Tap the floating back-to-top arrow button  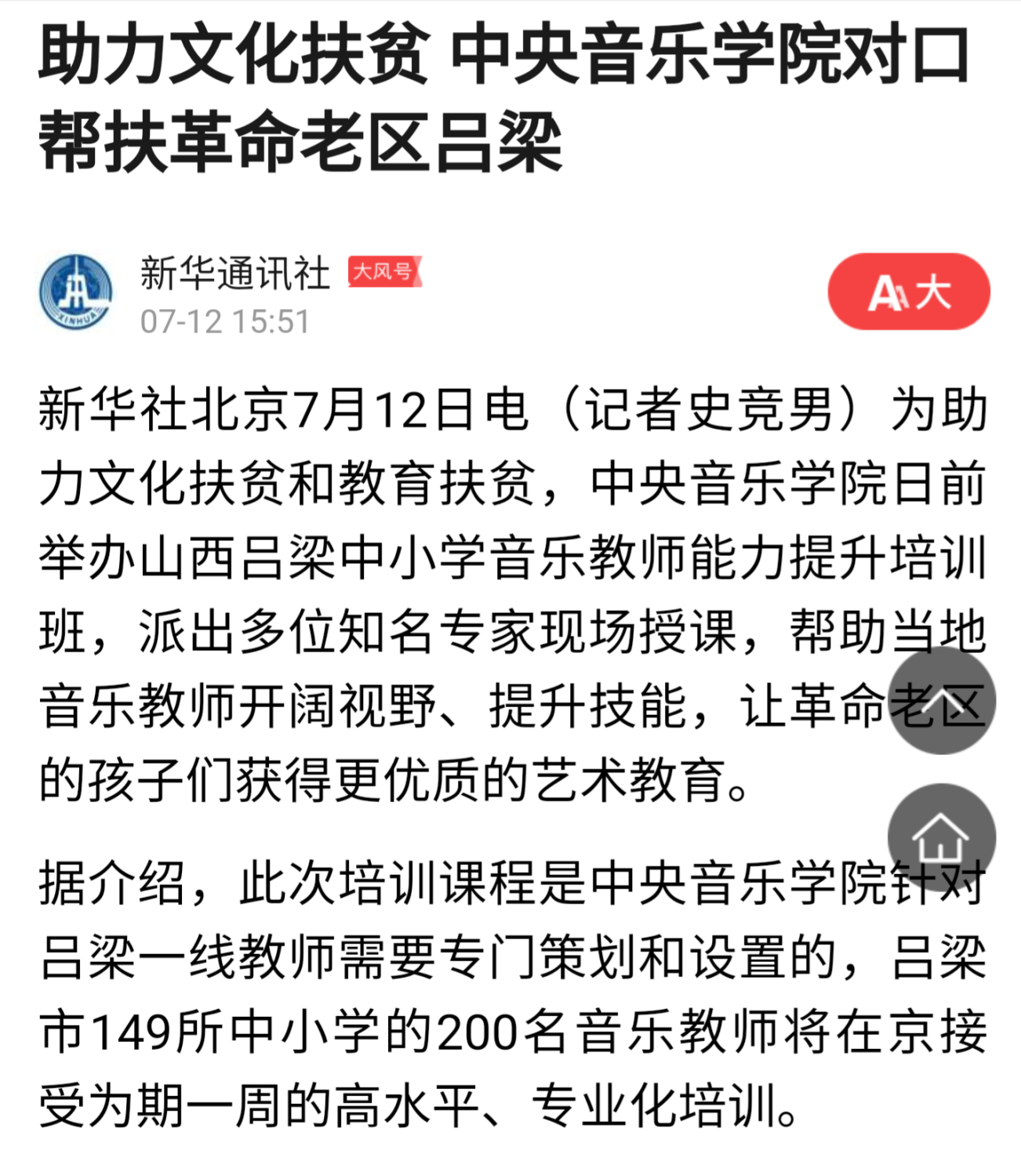(941, 700)
